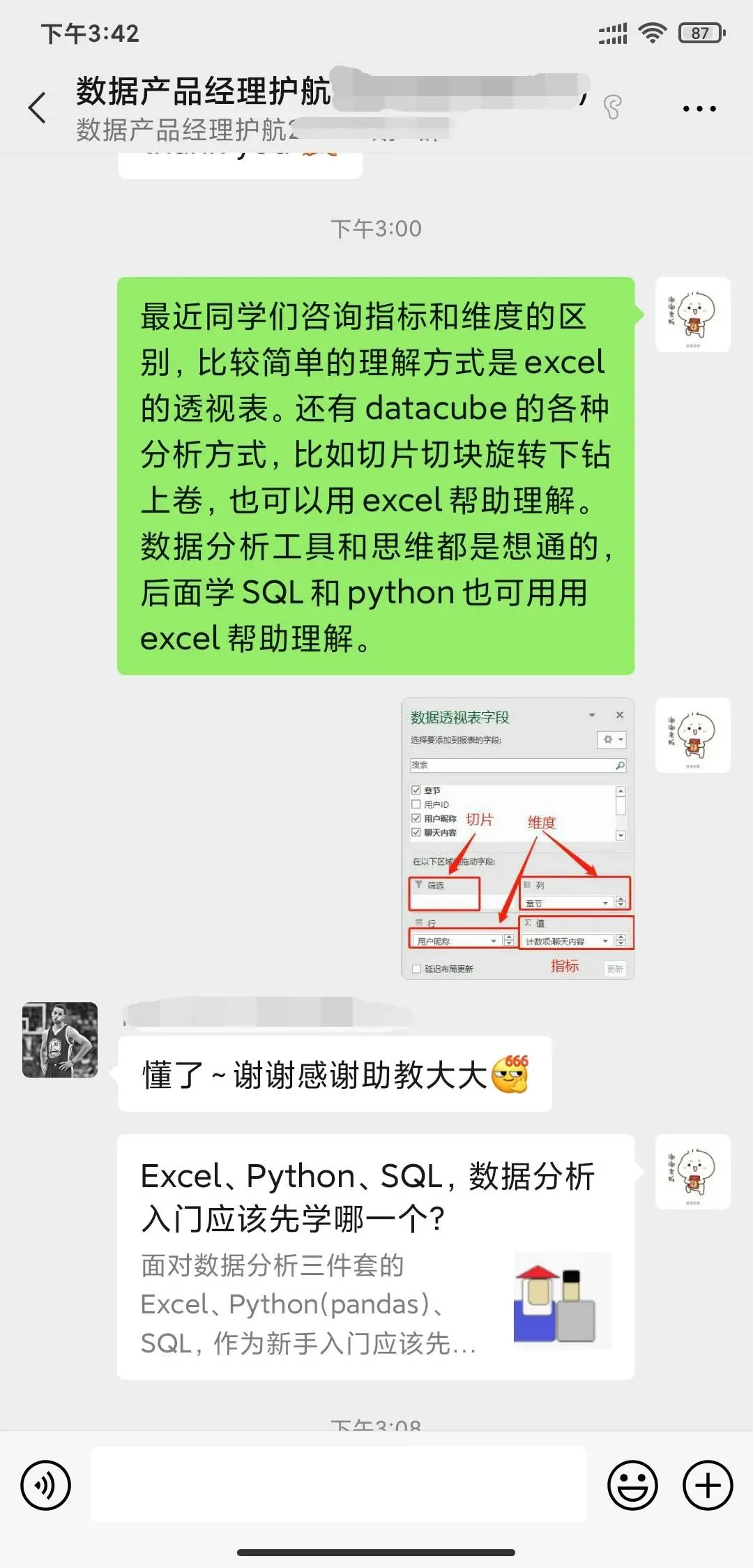Open the three-dot chat info menu
This screenshot has width=753, height=1568.
[699, 109]
